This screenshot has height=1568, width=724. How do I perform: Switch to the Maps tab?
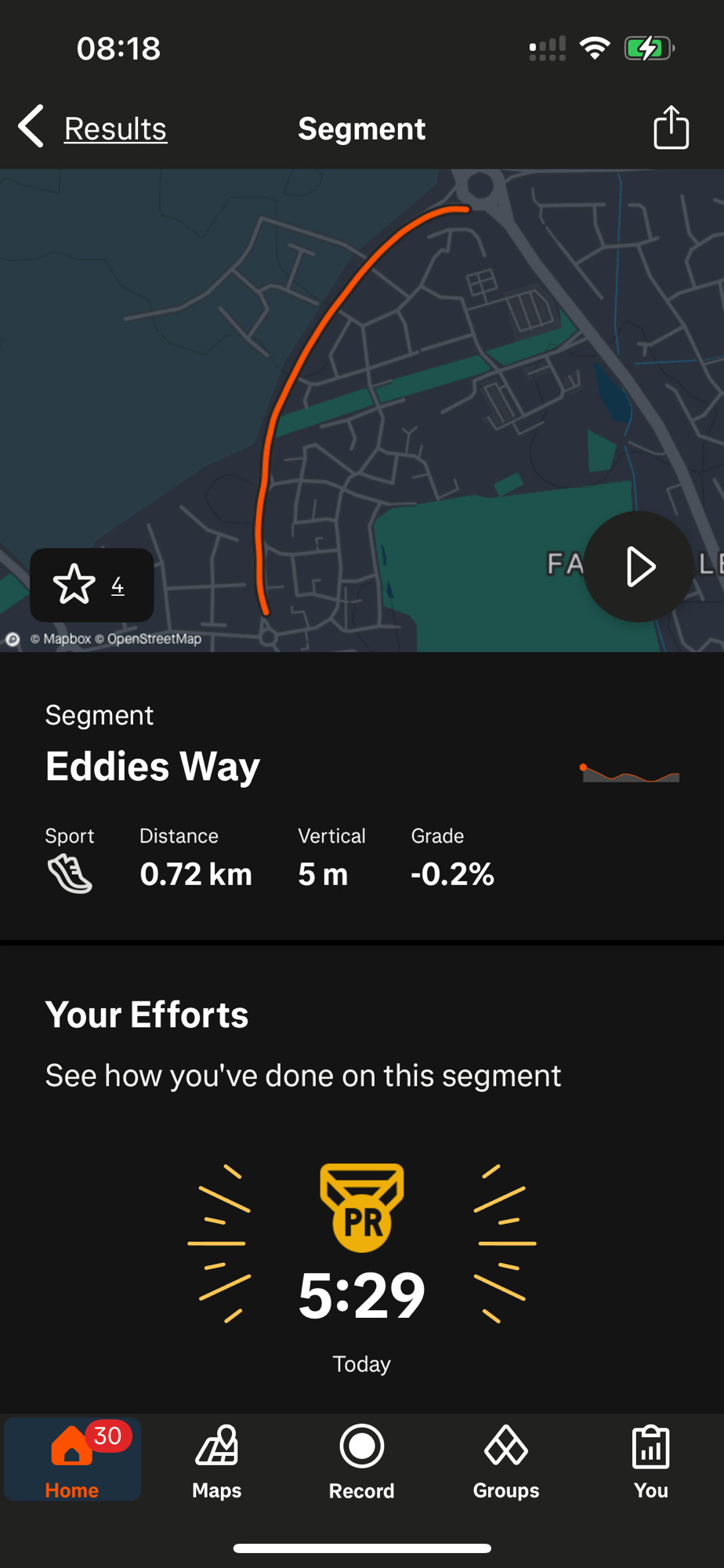click(217, 1460)
